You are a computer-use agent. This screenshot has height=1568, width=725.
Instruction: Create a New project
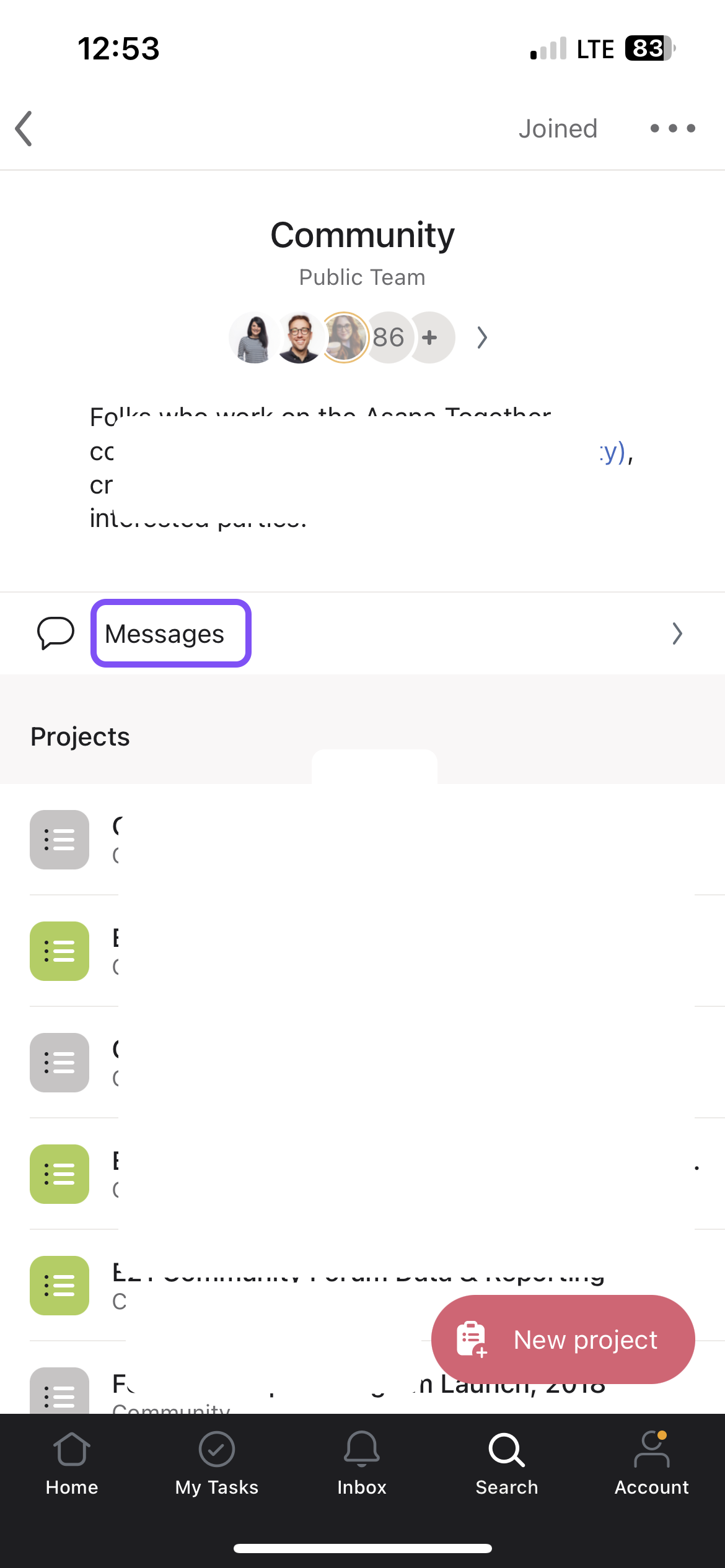tap(563, 1339)
